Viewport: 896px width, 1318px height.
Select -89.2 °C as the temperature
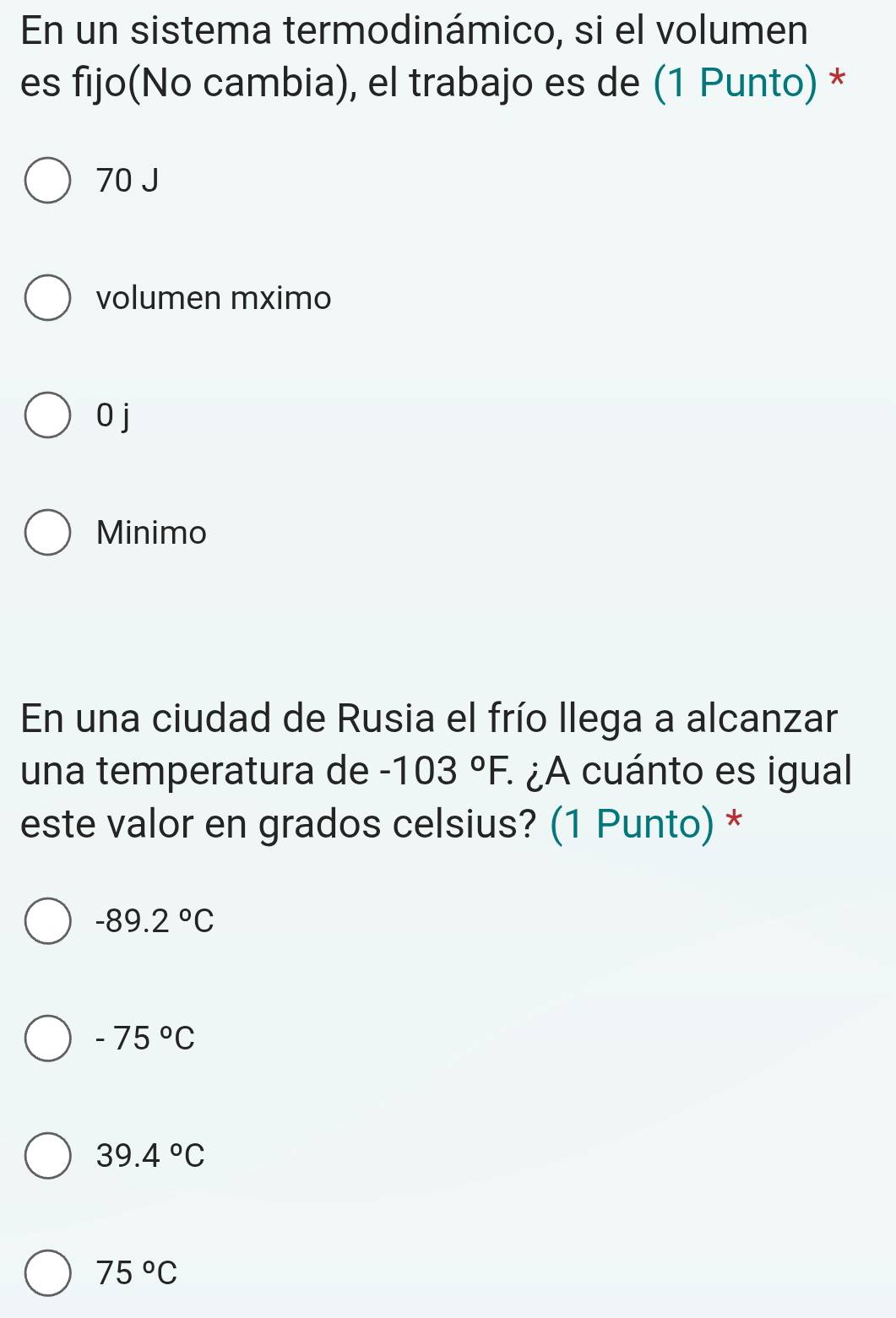pos(47,921)
